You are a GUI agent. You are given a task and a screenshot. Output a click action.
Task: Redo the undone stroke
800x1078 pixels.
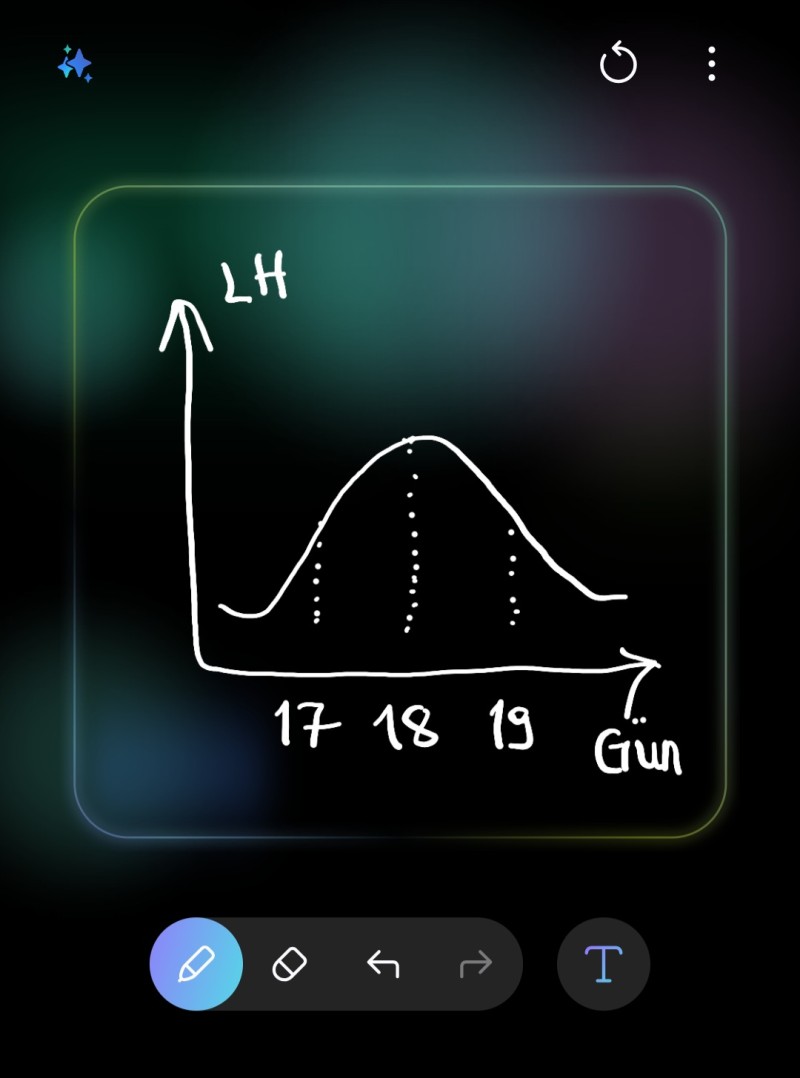tap(476, 964)
